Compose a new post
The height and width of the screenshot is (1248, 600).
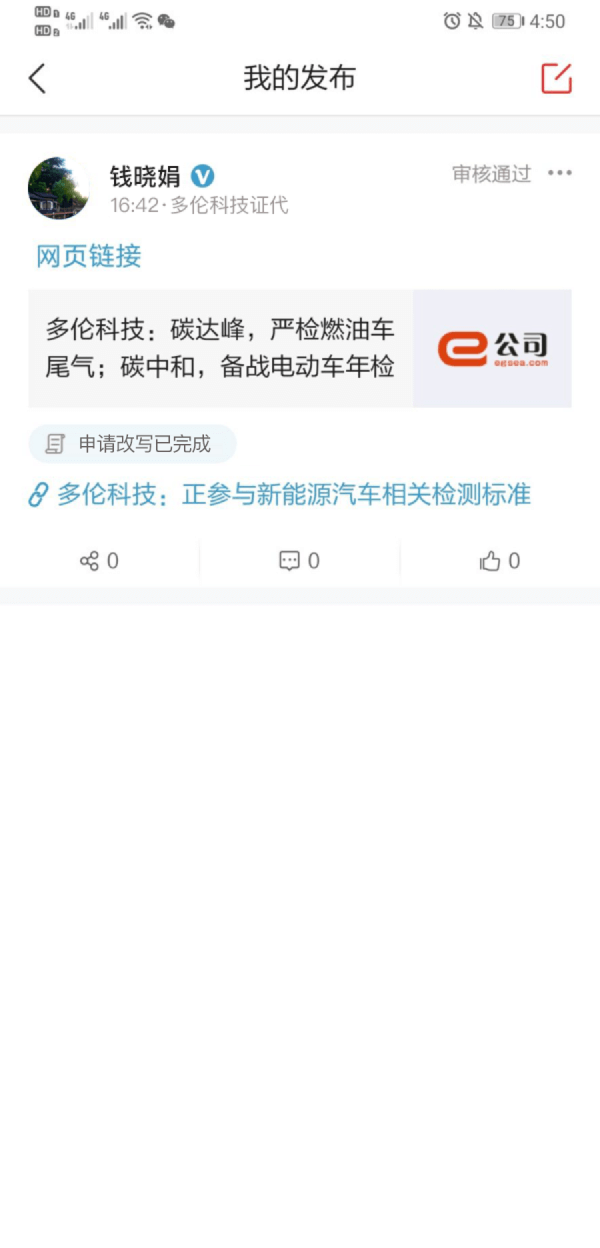[x=556, y=78]
